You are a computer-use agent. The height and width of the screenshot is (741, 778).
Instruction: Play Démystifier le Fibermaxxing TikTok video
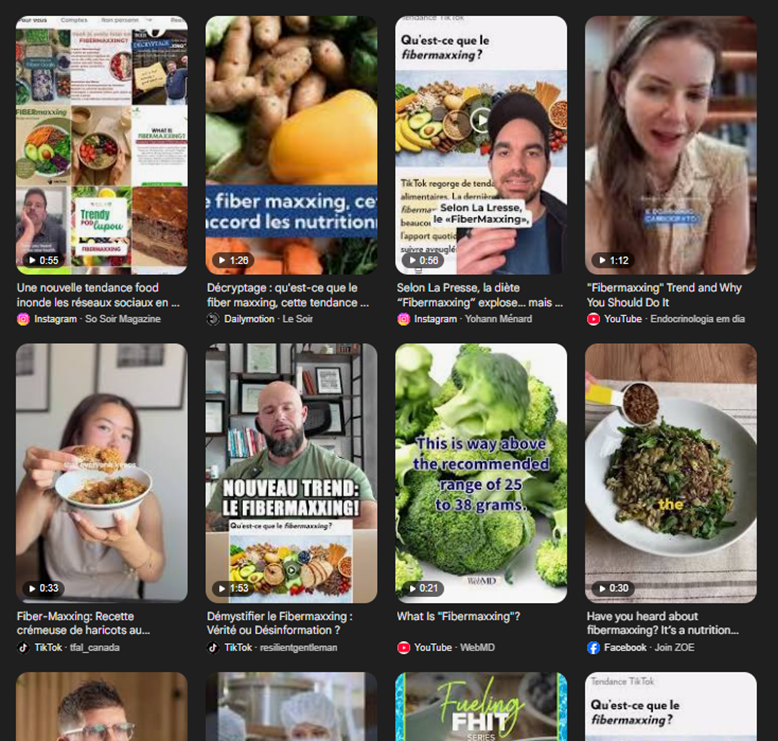(291, 473)
